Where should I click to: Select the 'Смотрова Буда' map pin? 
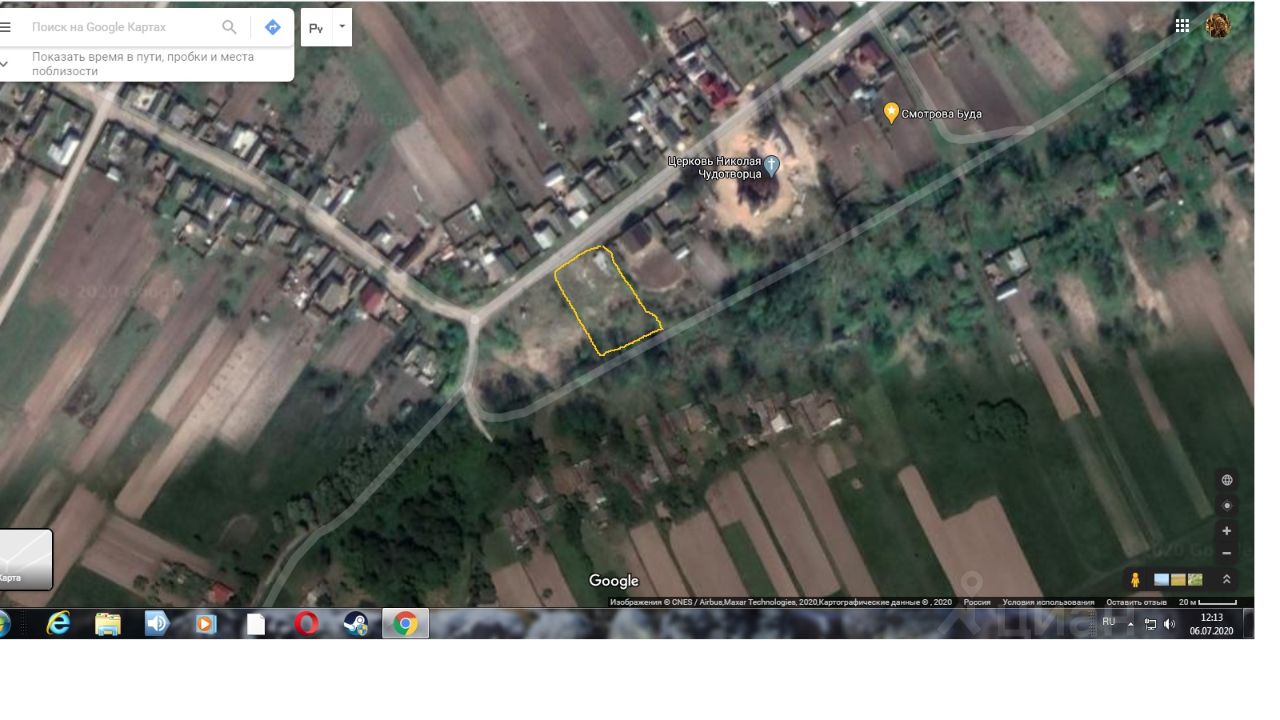[891, 113]
